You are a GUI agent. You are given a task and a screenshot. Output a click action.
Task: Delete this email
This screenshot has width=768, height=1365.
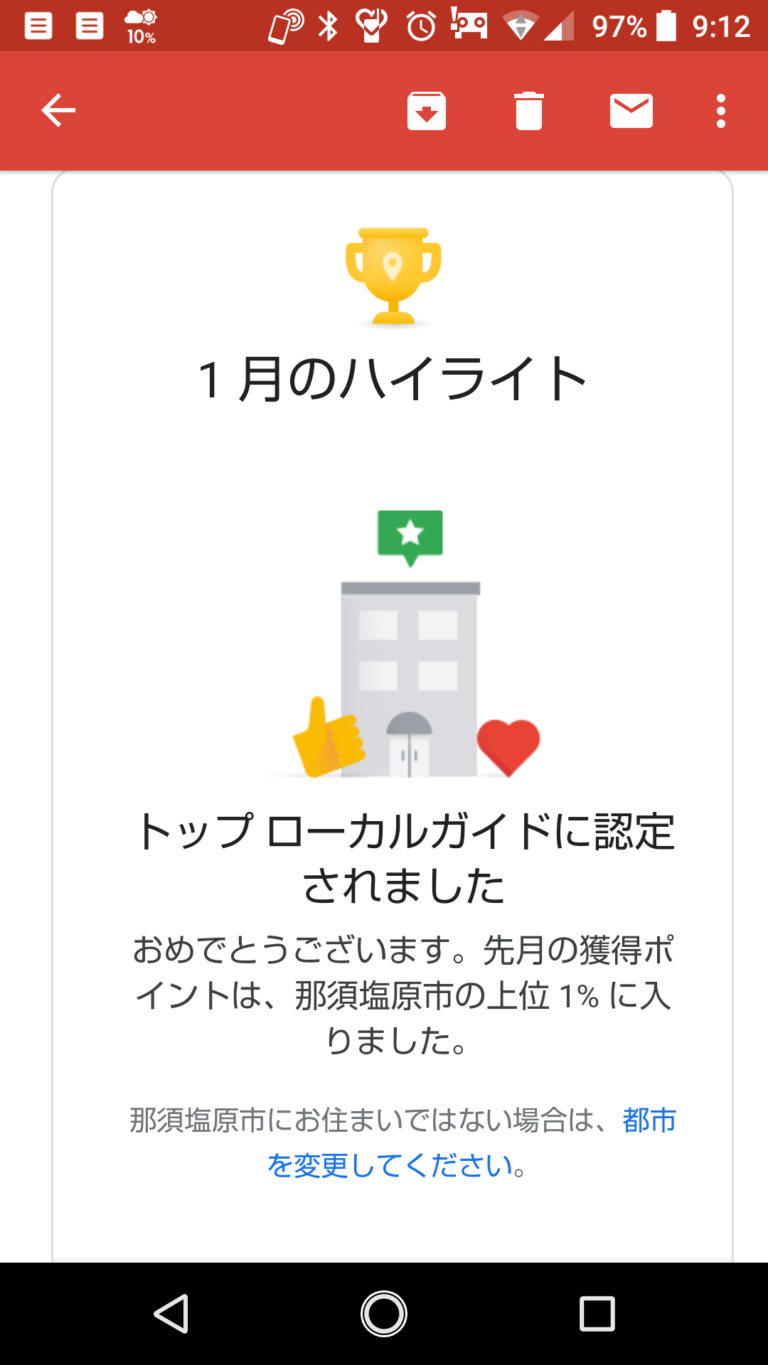[x=529, y=111]
